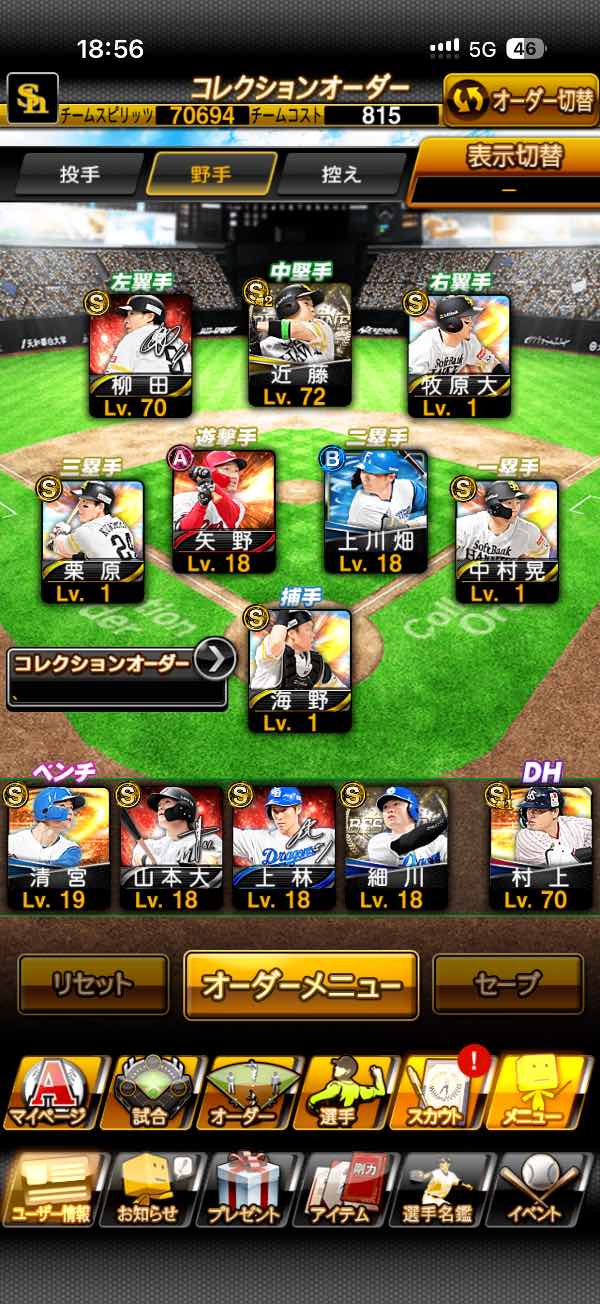Switch to the 控え tab

342,174
